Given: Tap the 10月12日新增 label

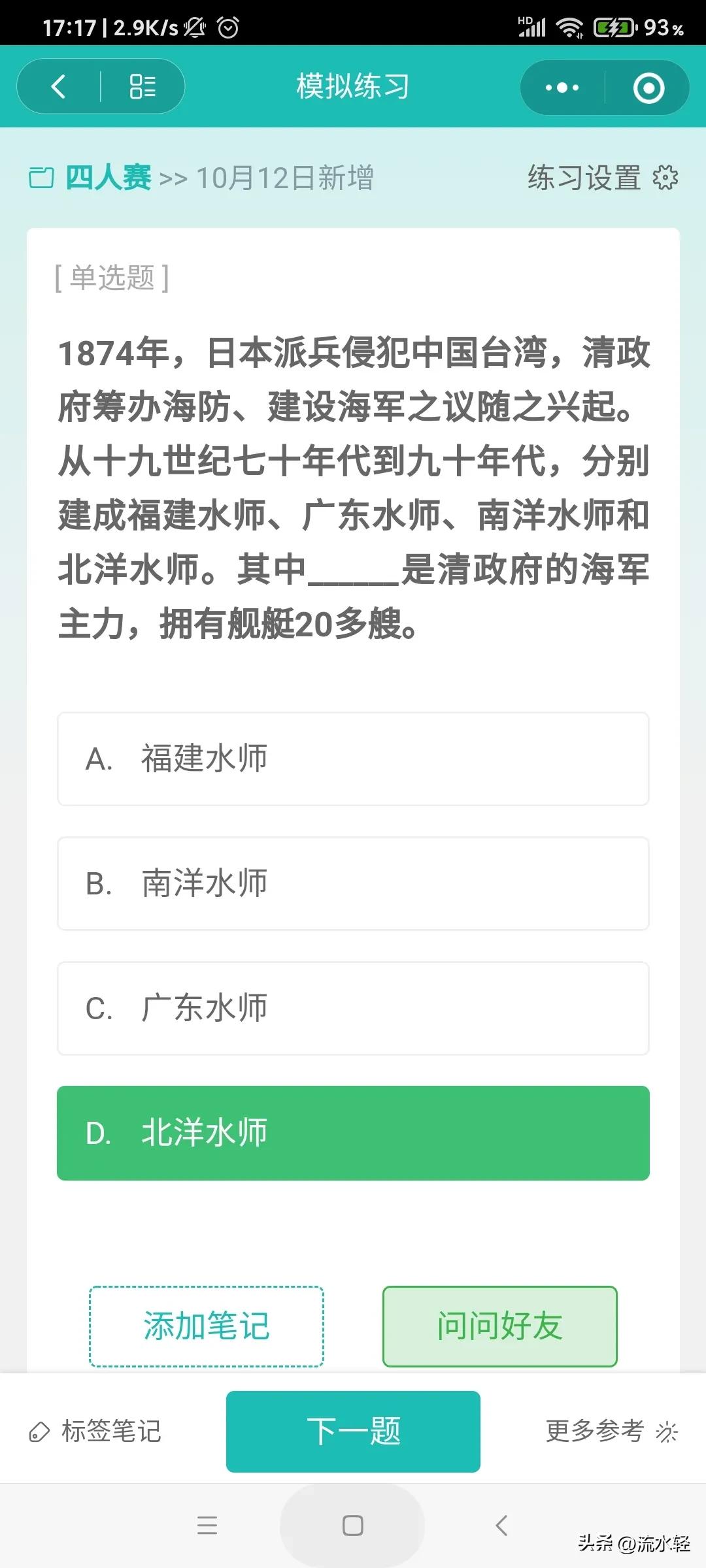Looking at the screenshot, I should pyautogui.click(x=282, y=177).
